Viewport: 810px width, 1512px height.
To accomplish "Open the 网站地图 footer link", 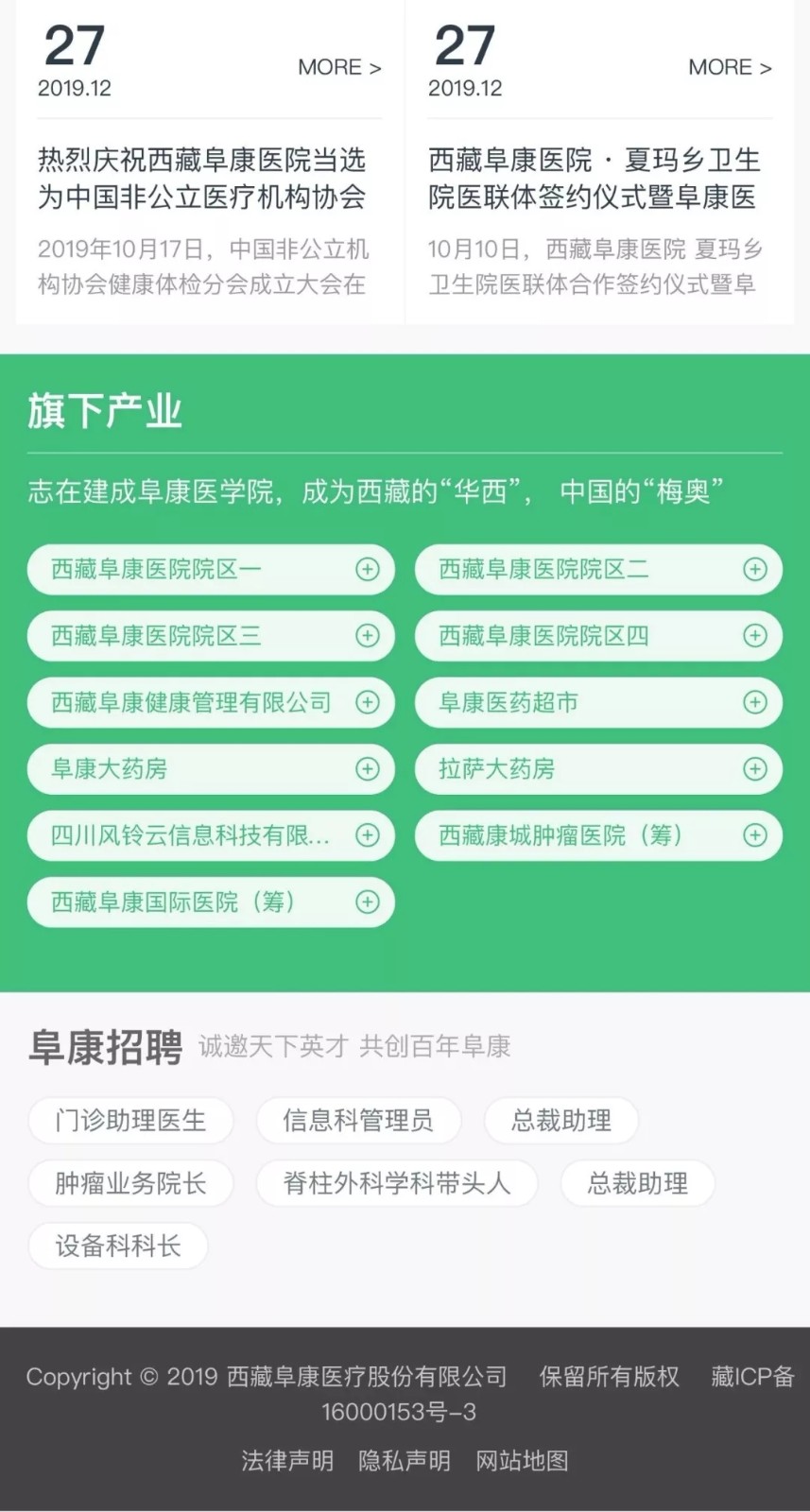I will pyautogui.click(x=522, y=1461).
